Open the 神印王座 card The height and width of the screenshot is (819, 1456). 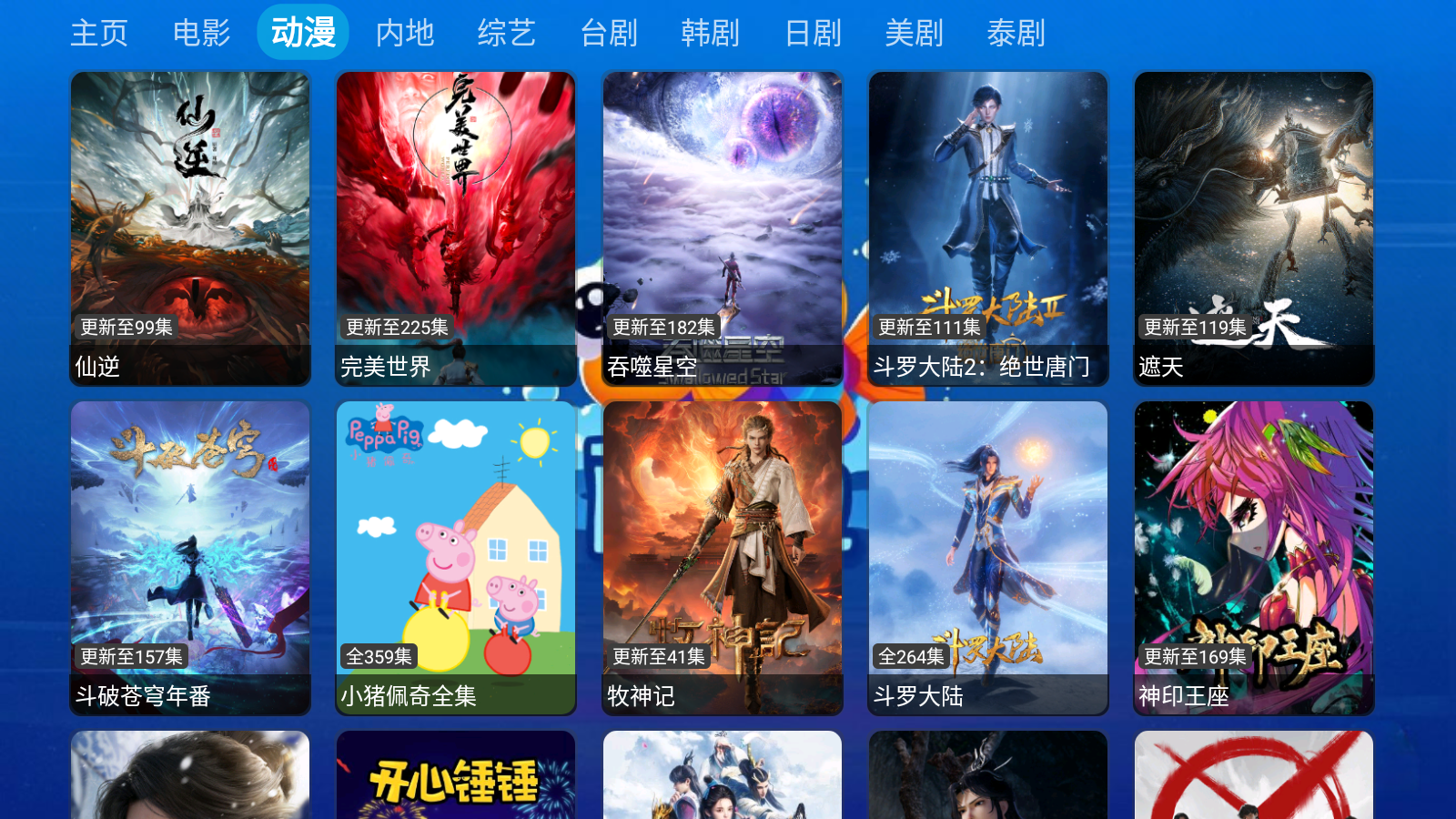[x=1254, y=557]
